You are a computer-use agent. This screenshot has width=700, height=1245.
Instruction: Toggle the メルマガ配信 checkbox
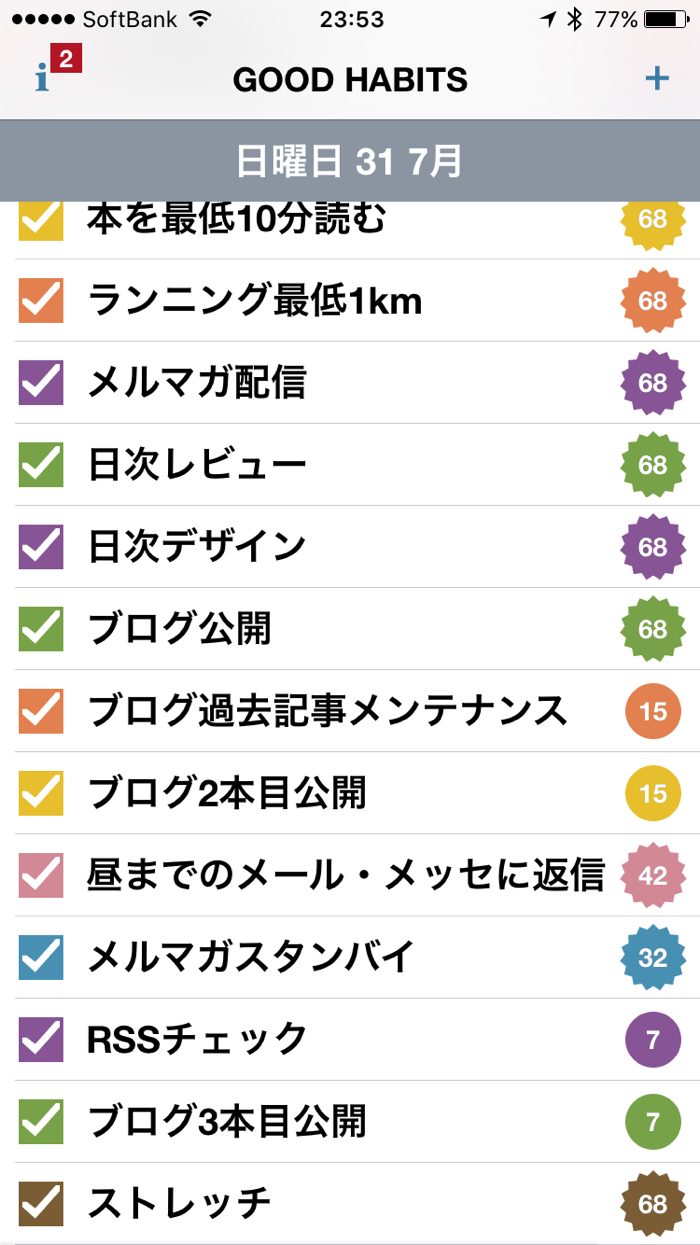[41, 383]
